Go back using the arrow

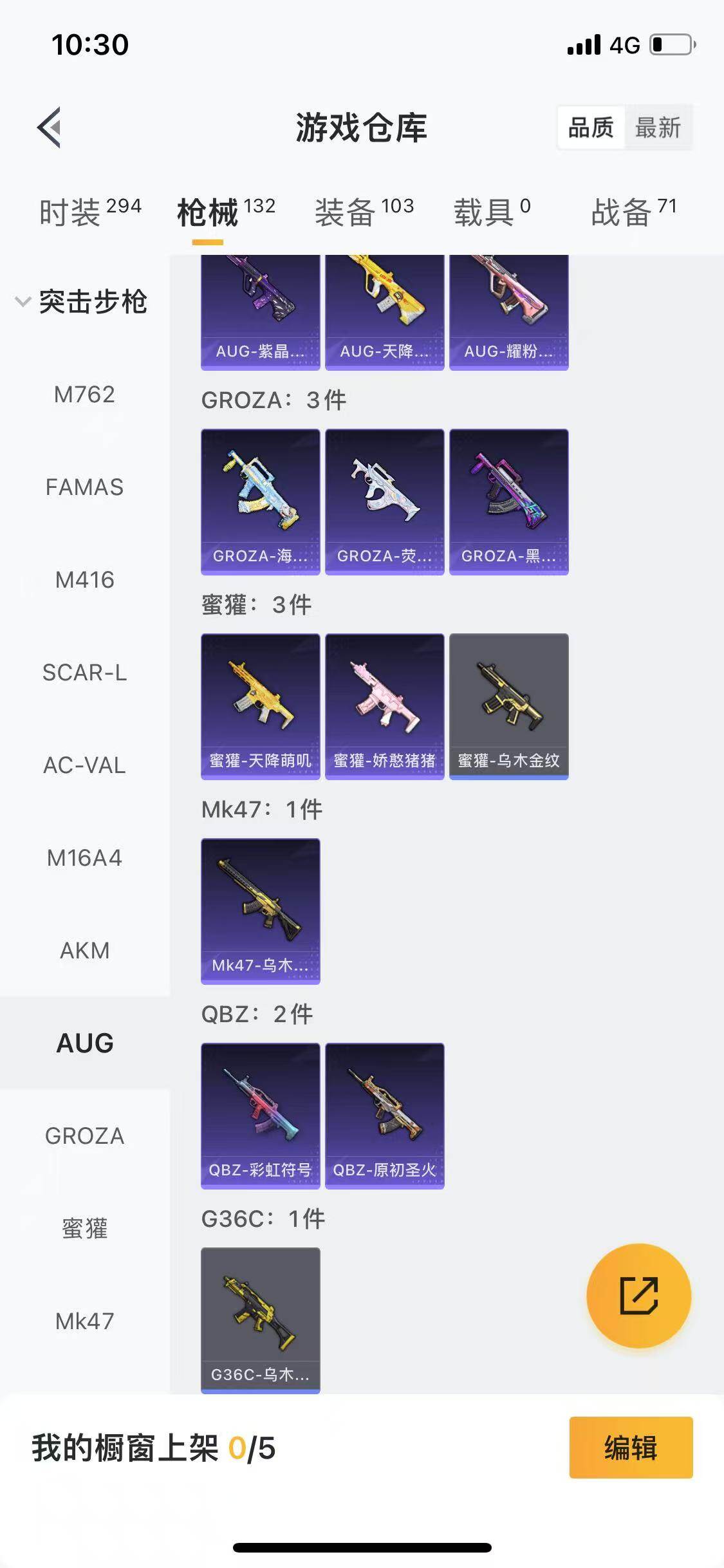coord(50,127)
